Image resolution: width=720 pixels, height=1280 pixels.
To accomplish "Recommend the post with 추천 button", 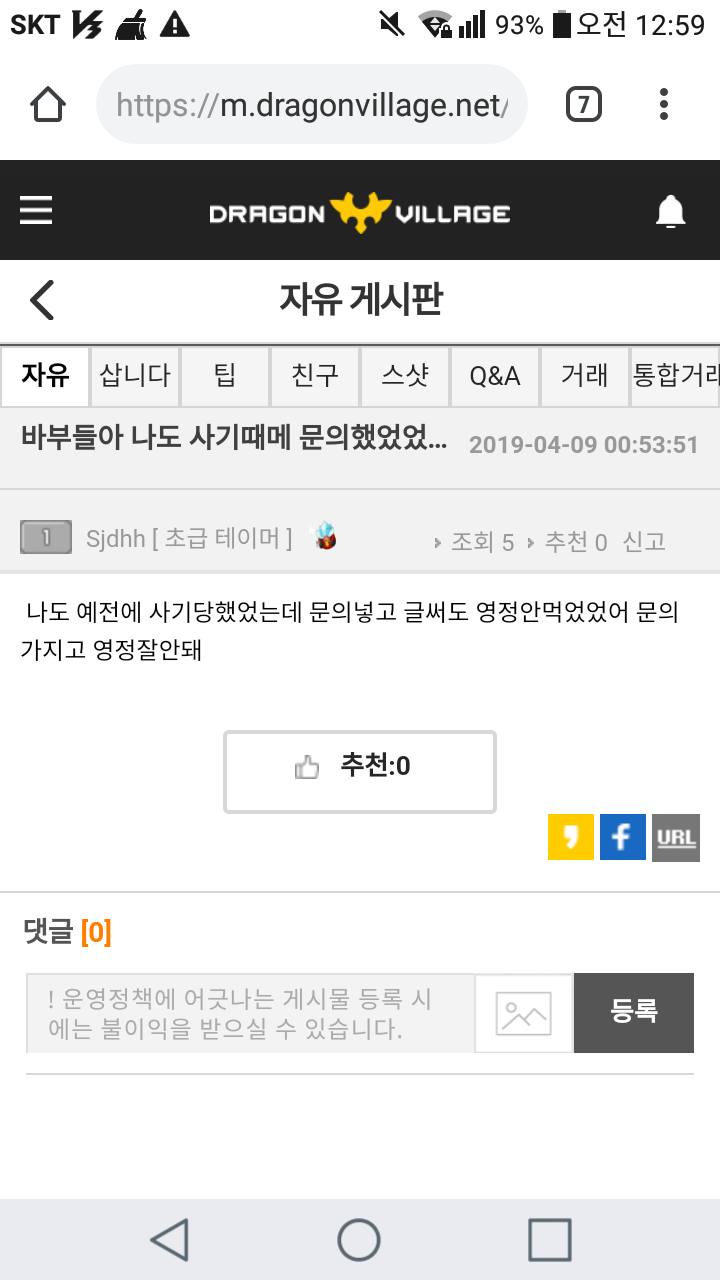I will (360, 771).
